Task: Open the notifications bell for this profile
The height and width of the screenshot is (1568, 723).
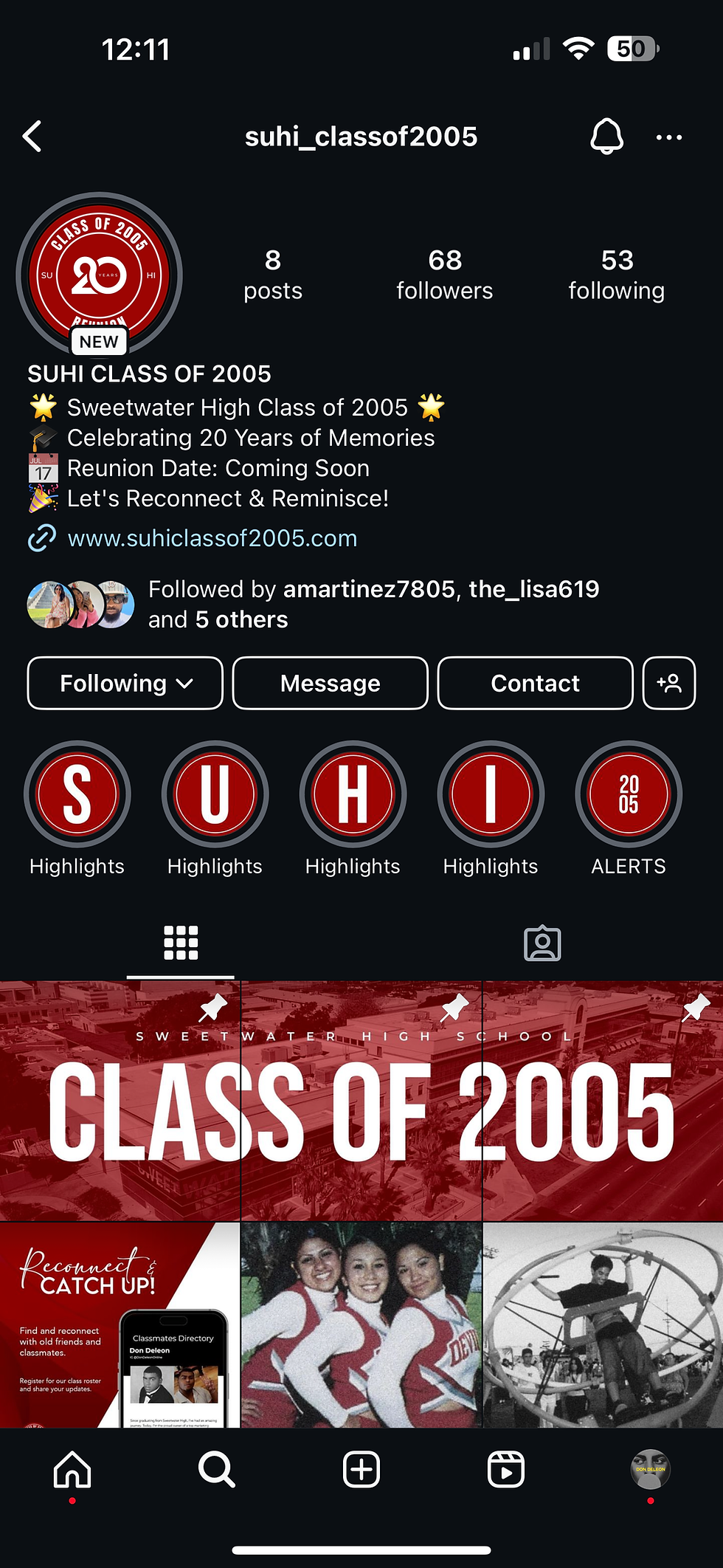Action: point(606,137)
